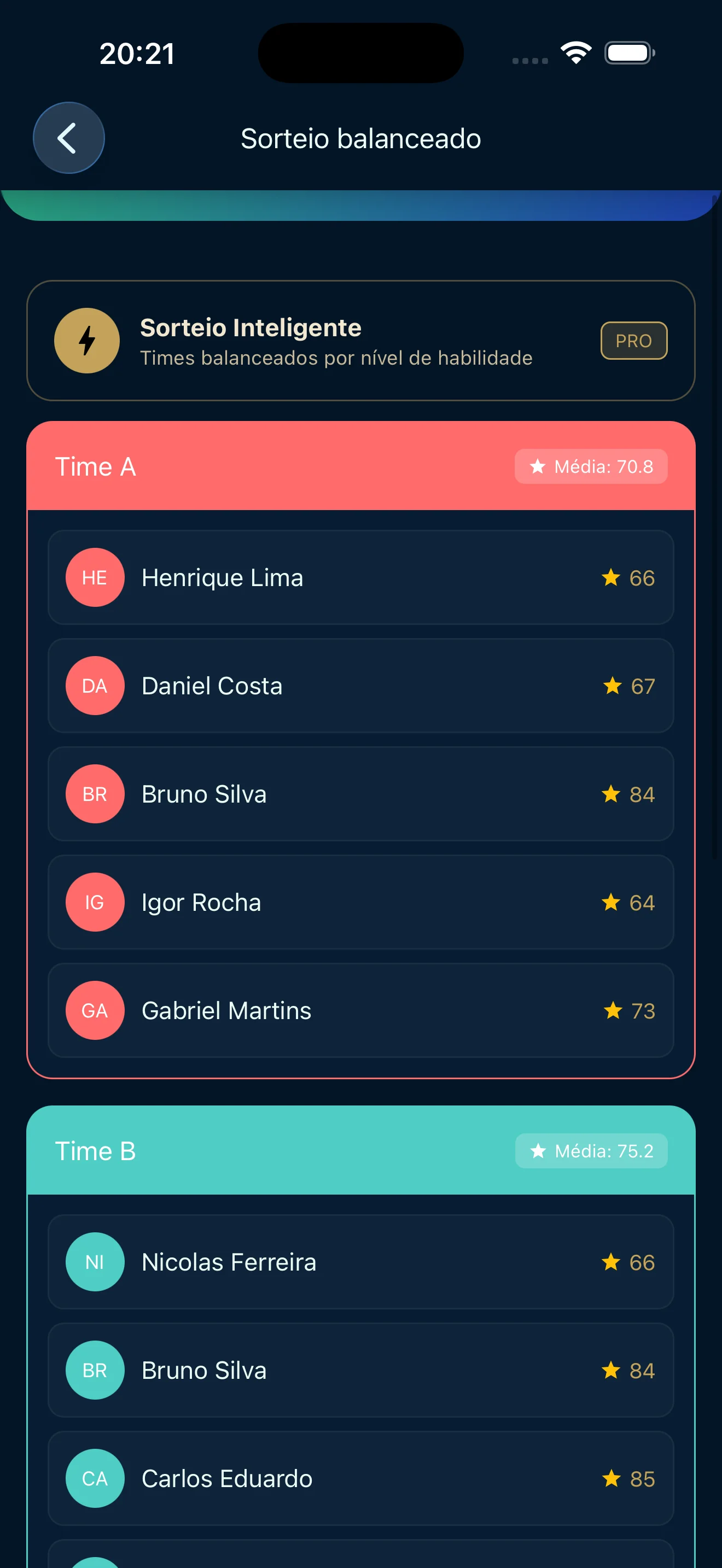
Task: Tap Nicolas Ferreira's NI avatar in Time B
Action: coord(95,1262)
